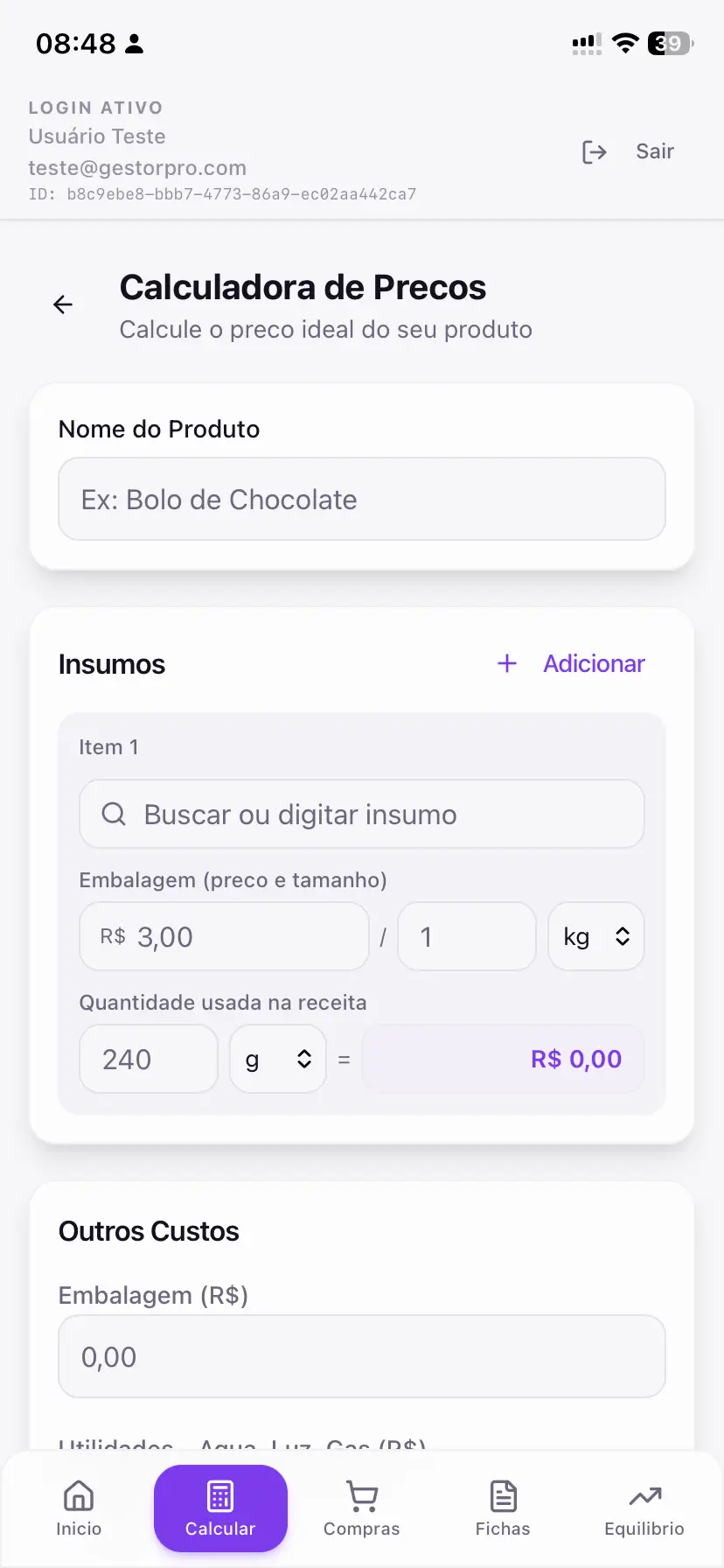724x1568 pixels.
Task: Click the Embalagem 0,00 cost field
Action: pyautogui.click(x=362, y=1356)
